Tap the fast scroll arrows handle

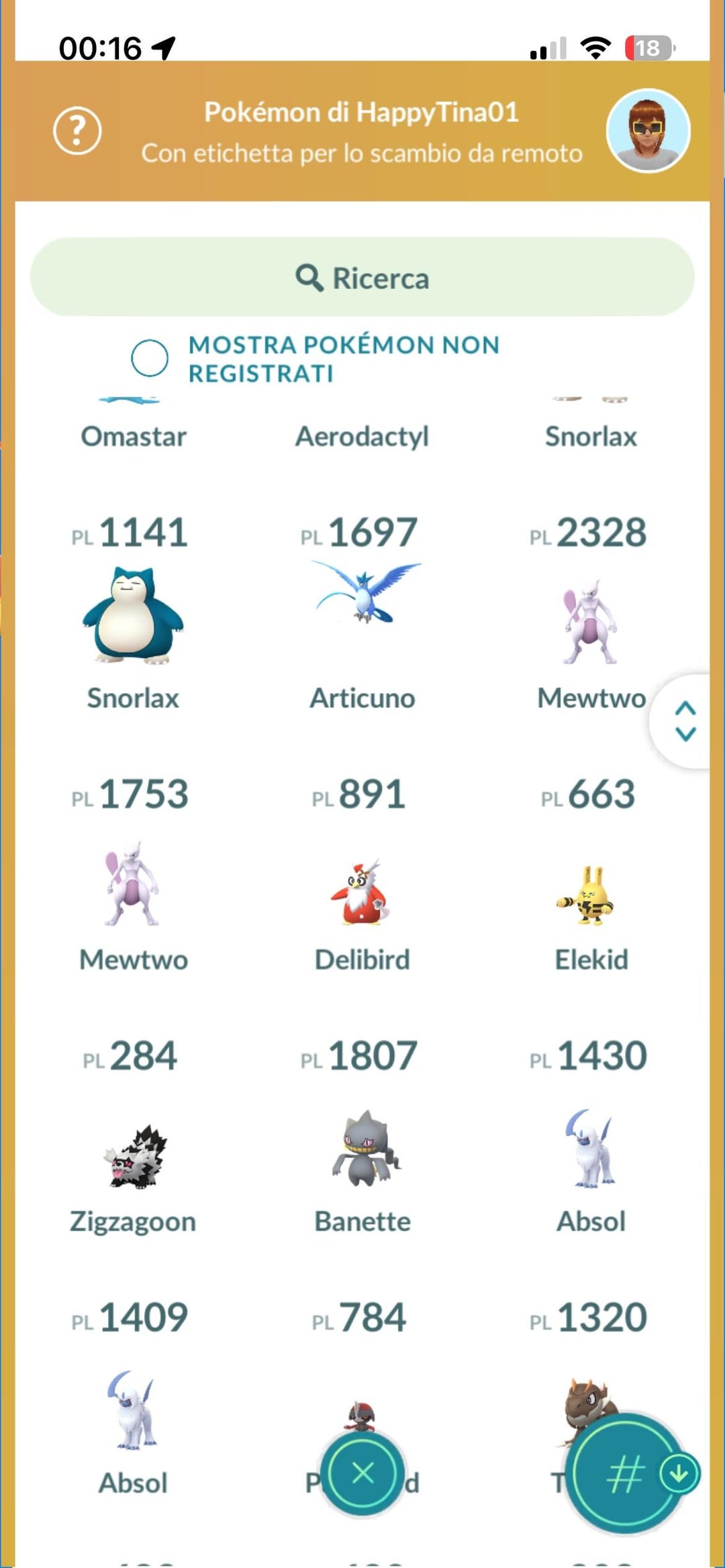click(x=685, y=721)
